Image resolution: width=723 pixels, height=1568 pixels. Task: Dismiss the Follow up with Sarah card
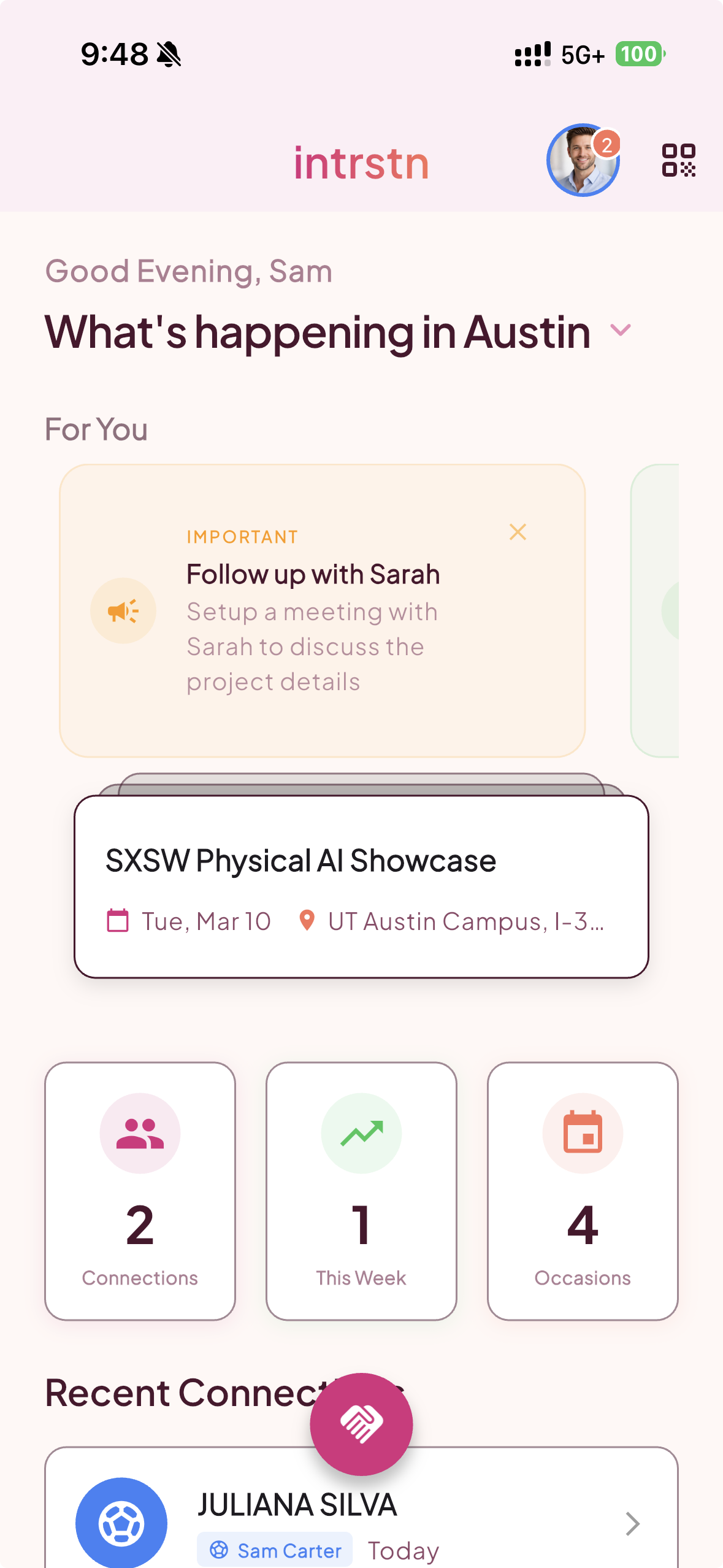(x=518, y=532)
